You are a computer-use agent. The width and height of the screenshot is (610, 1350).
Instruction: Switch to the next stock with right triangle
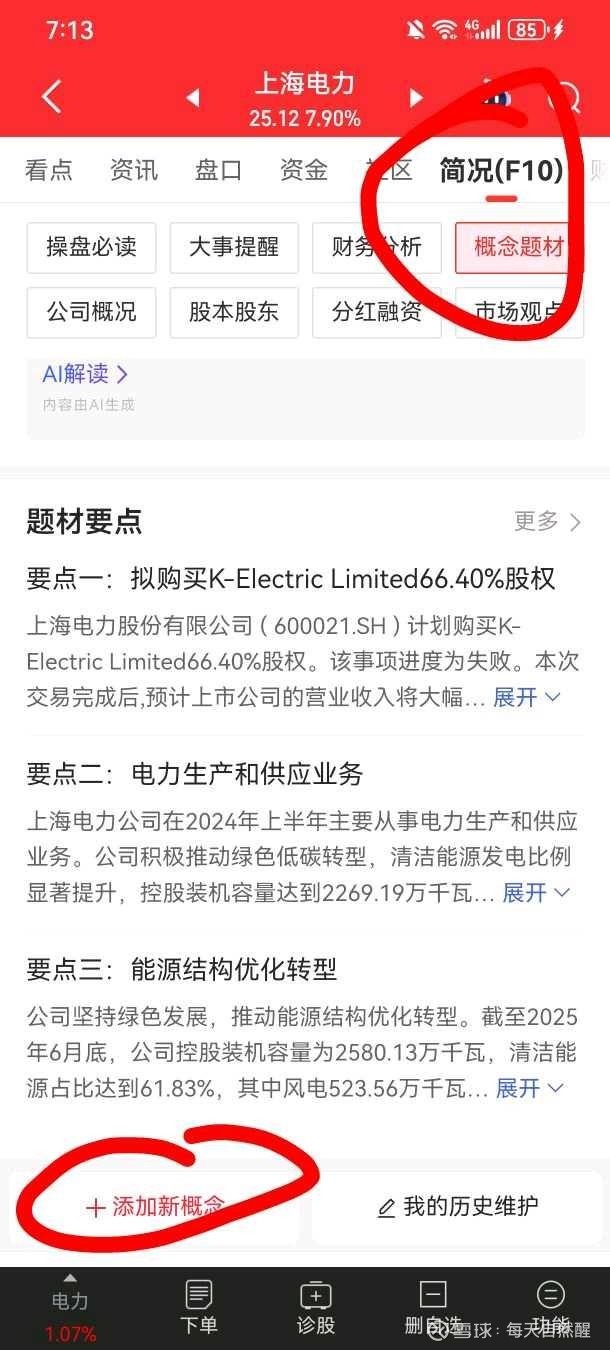coord(416,98)
